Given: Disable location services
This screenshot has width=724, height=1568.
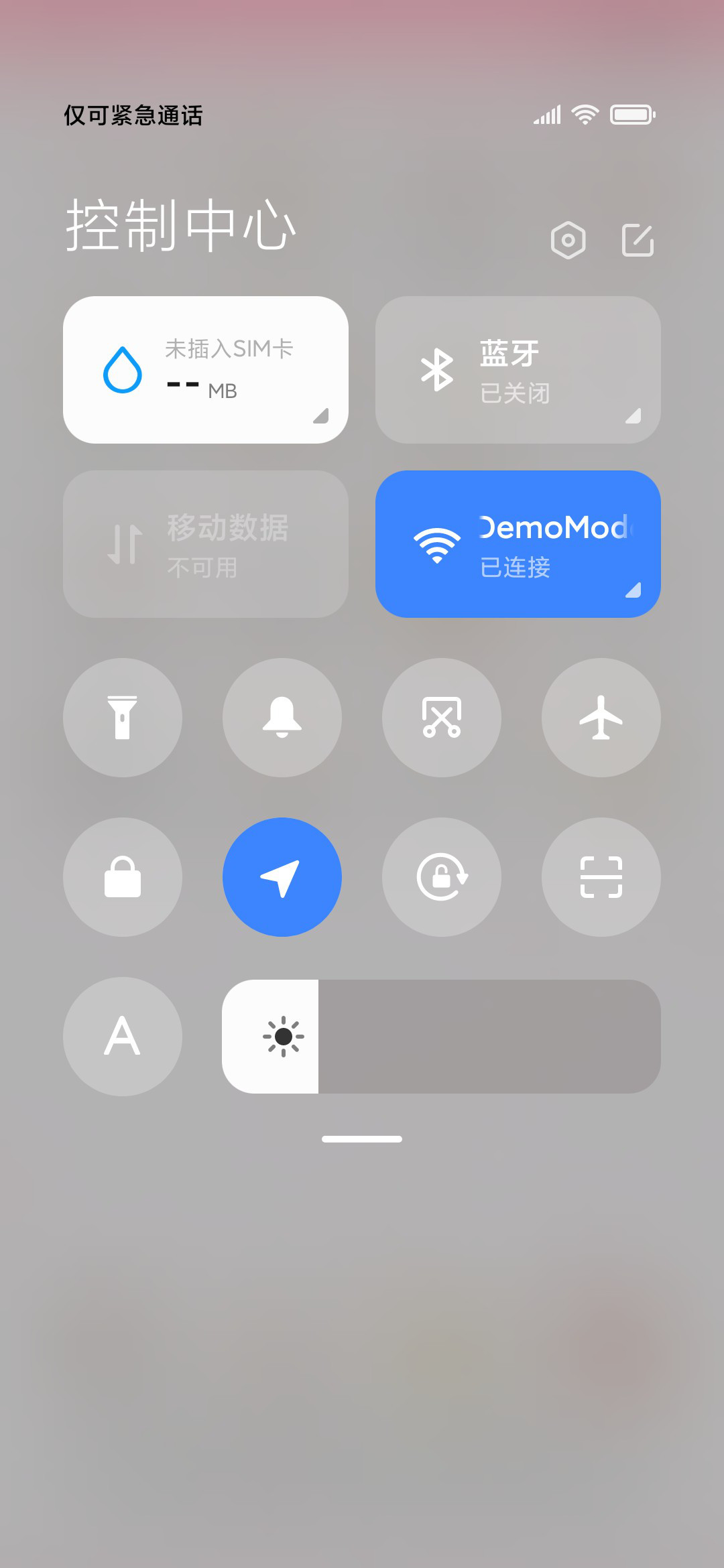Looking at the screenshot, I should 282,877.
